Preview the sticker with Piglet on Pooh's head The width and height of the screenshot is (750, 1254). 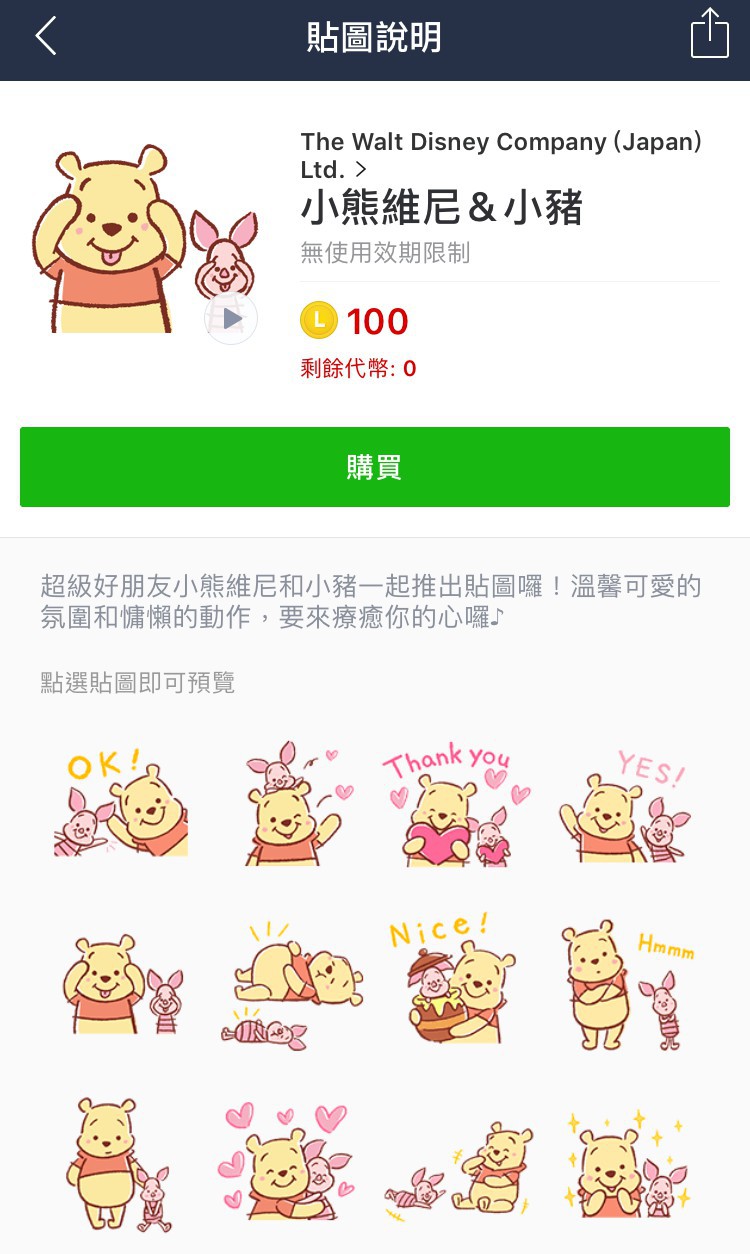pos(290,805)
